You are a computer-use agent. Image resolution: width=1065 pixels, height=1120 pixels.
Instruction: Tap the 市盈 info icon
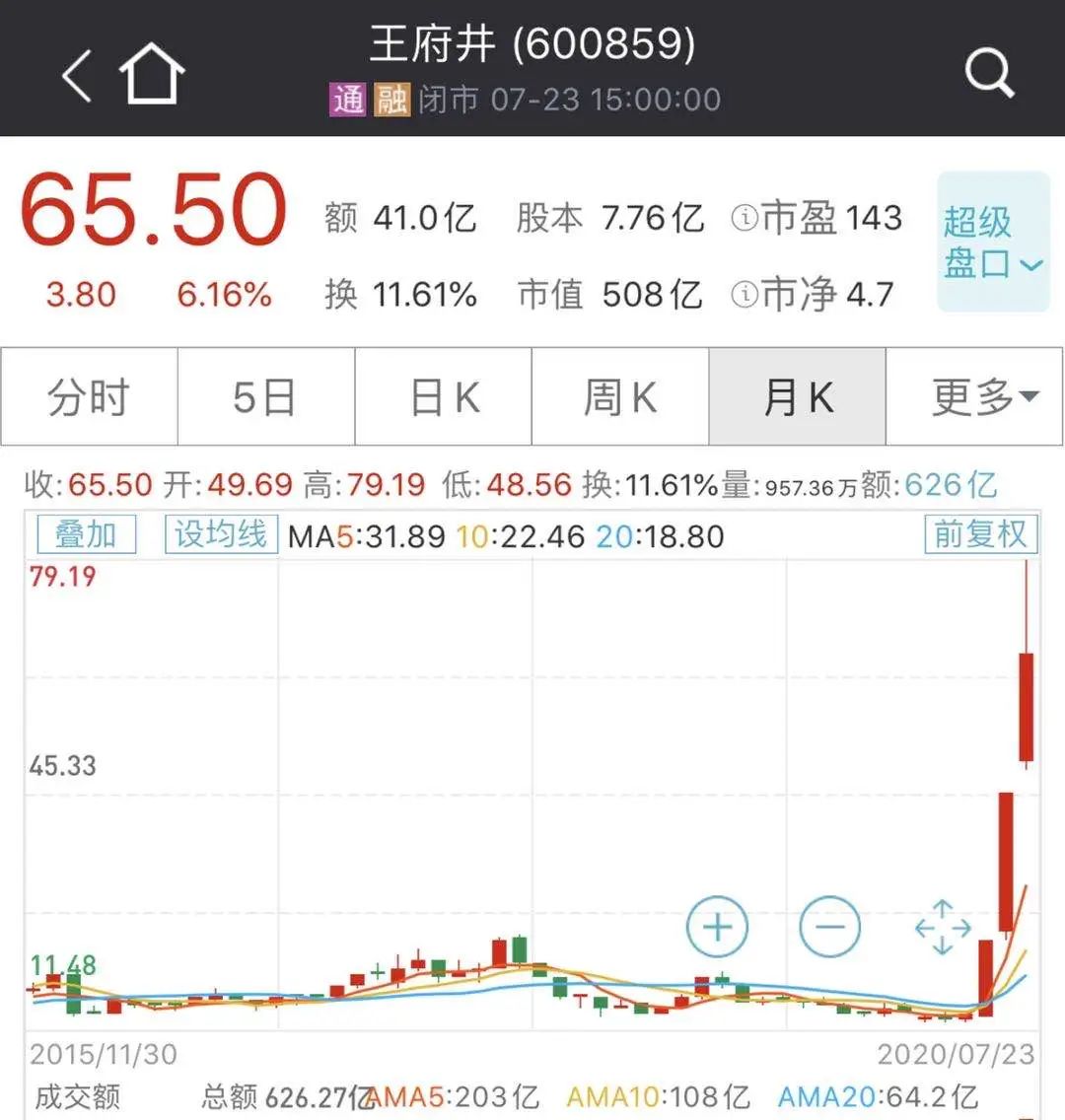(745, 218)
